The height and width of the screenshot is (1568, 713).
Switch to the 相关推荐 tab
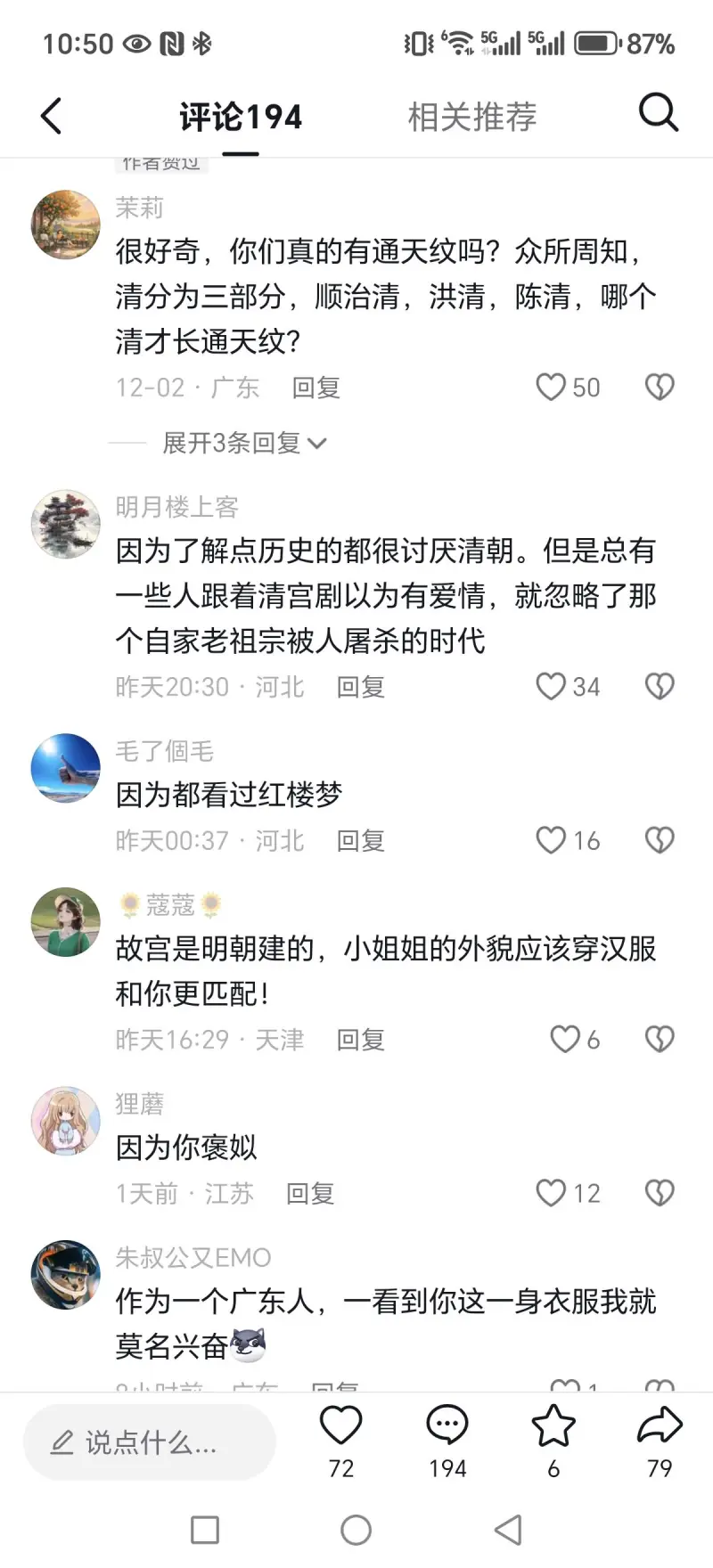point(472,117)
